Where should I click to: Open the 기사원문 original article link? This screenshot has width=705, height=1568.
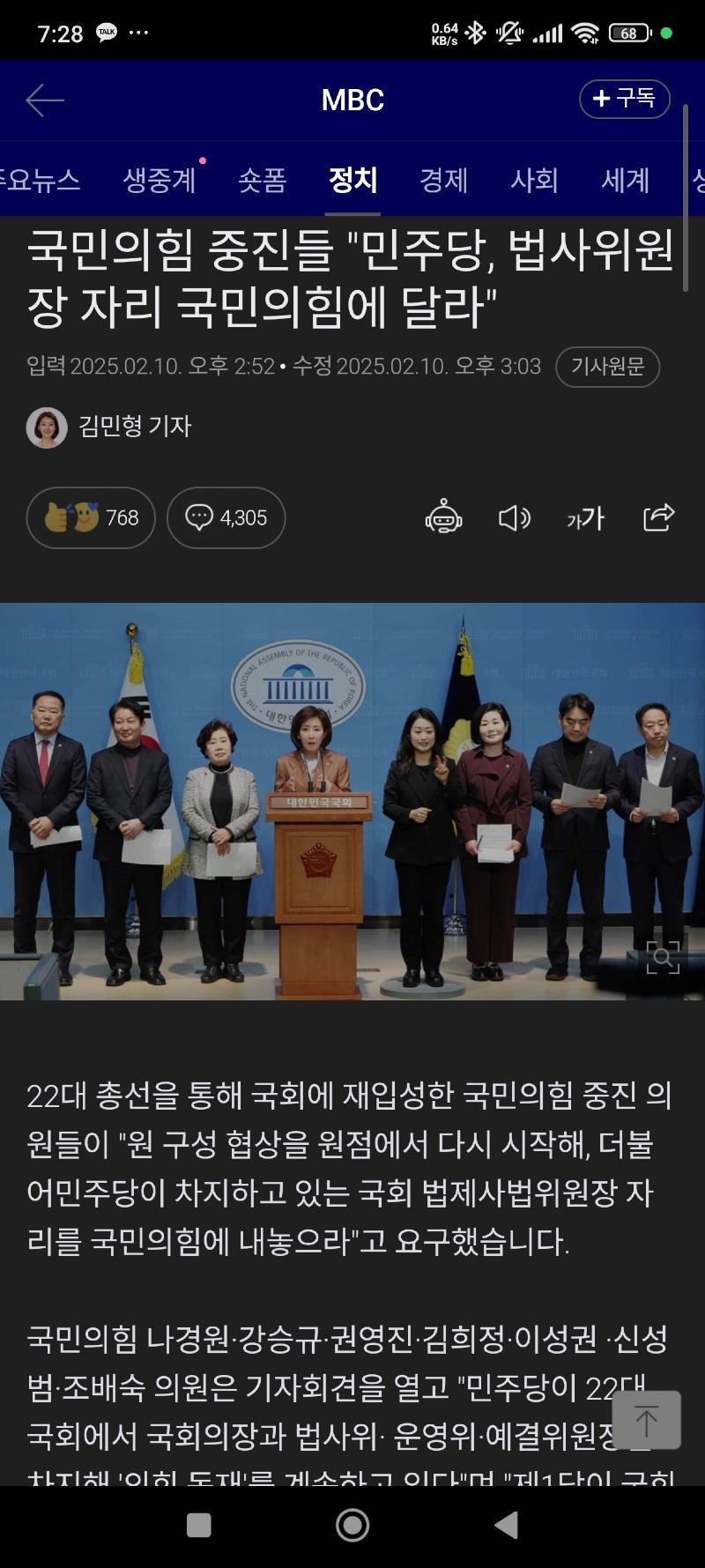[607, 367]
